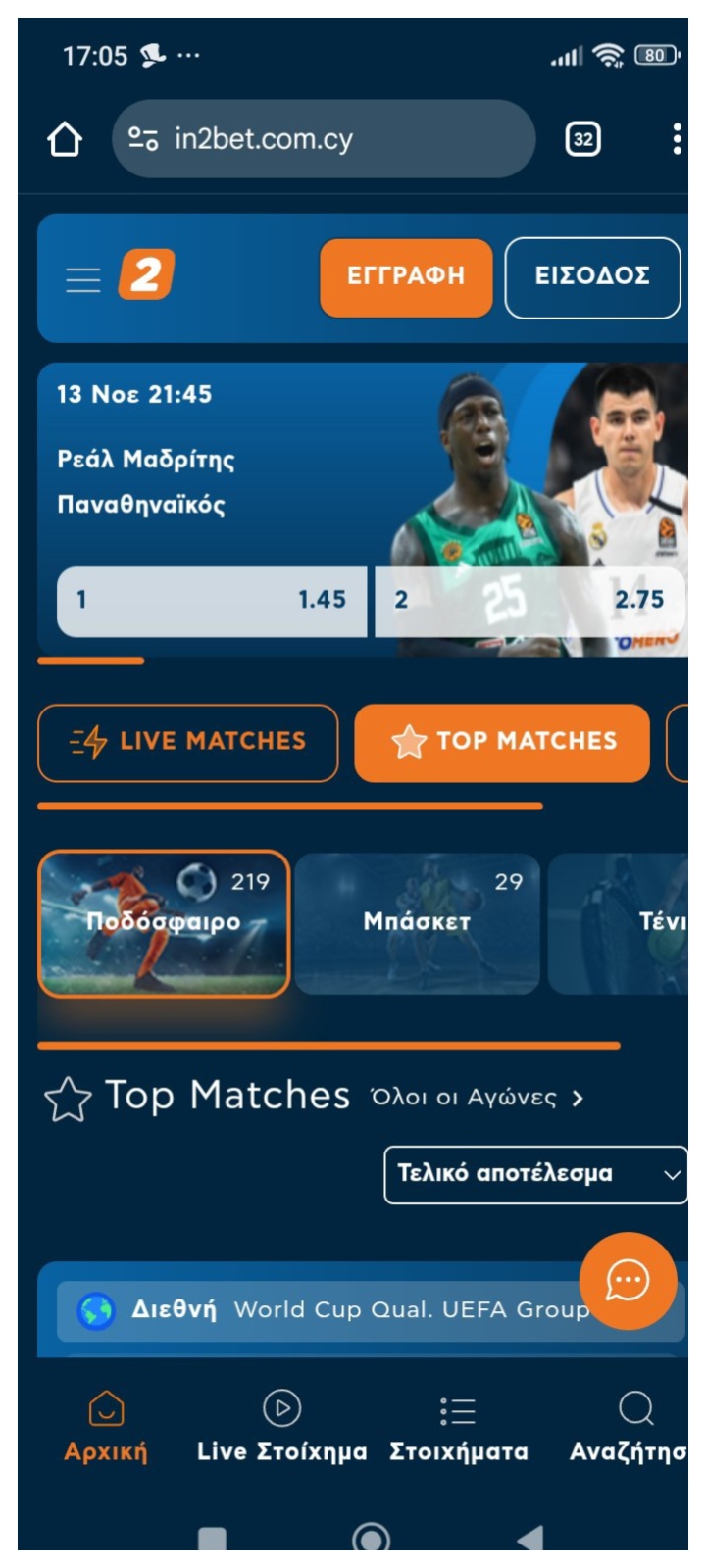Click the star next to Top Matches heading
The width and height of the screenshot is (706, 1568).
click(67, 1098)
